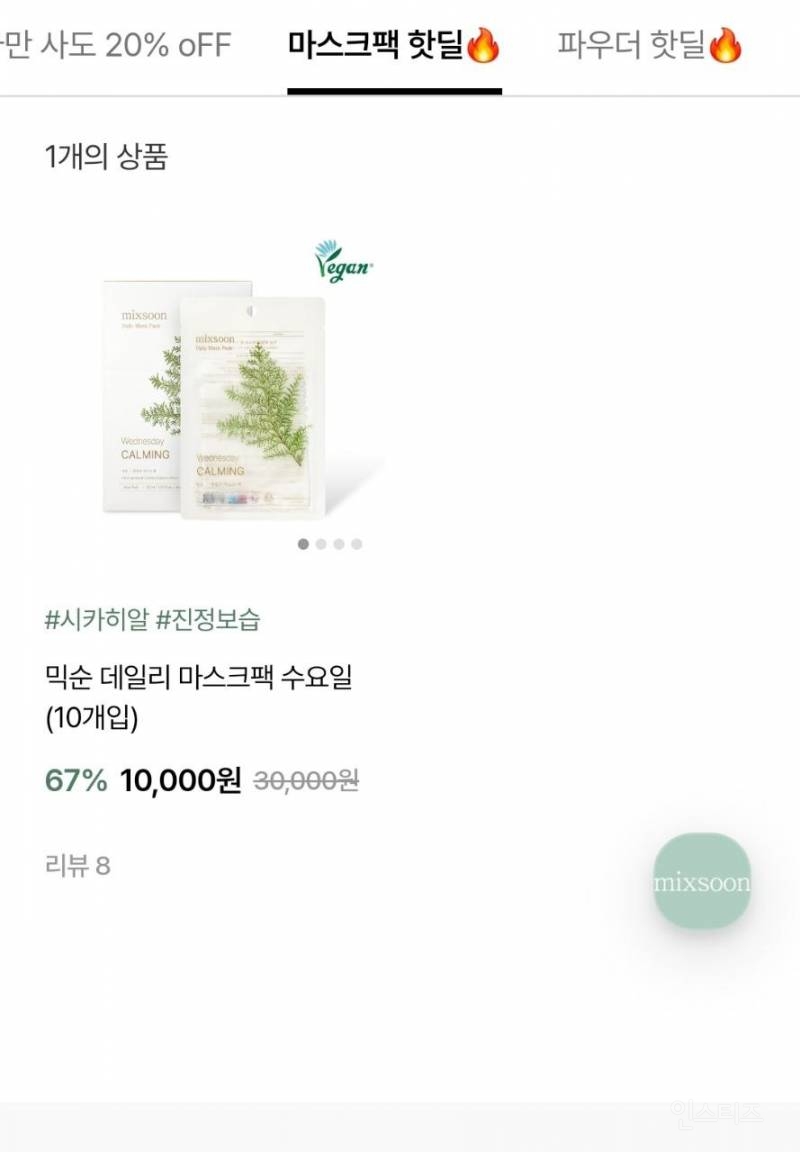
Task: Switch to the 파우더 핫딜 tab
Action: pos(650,46)
